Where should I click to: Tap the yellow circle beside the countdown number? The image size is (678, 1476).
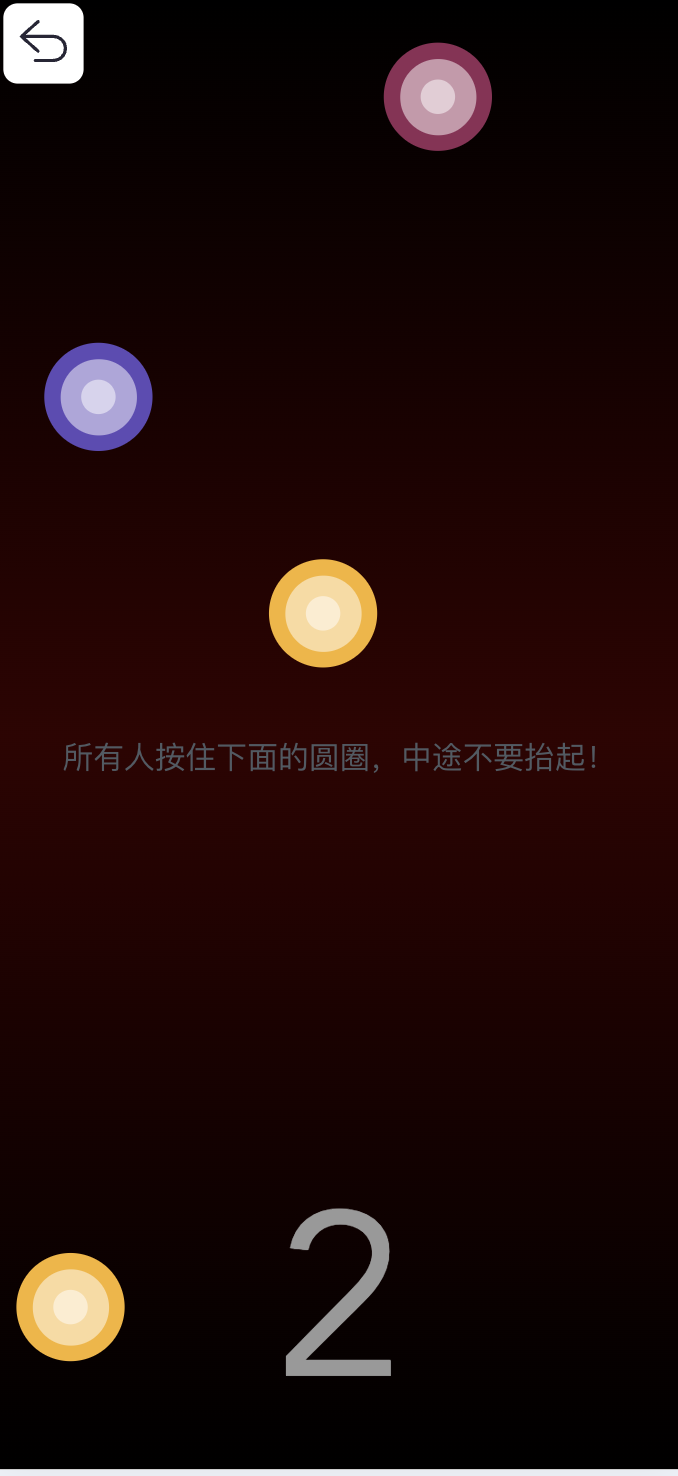point(70,1307)
